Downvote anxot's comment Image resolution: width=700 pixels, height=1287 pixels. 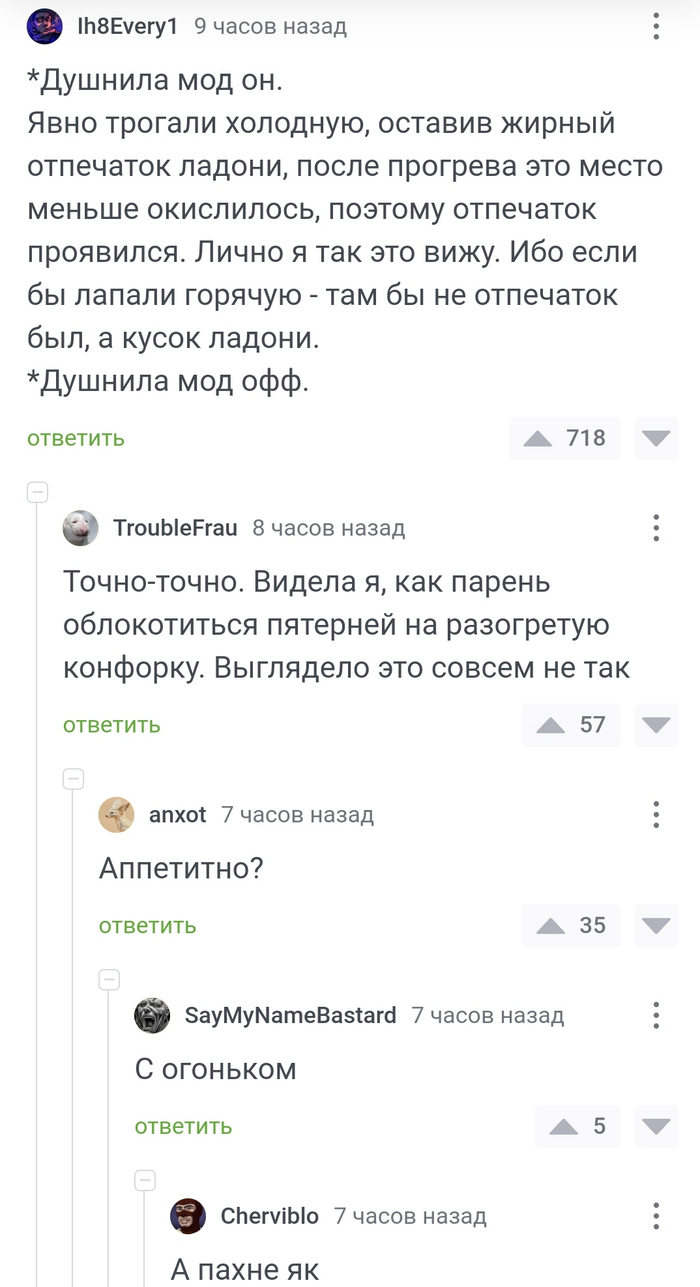(x=656, y=926)
